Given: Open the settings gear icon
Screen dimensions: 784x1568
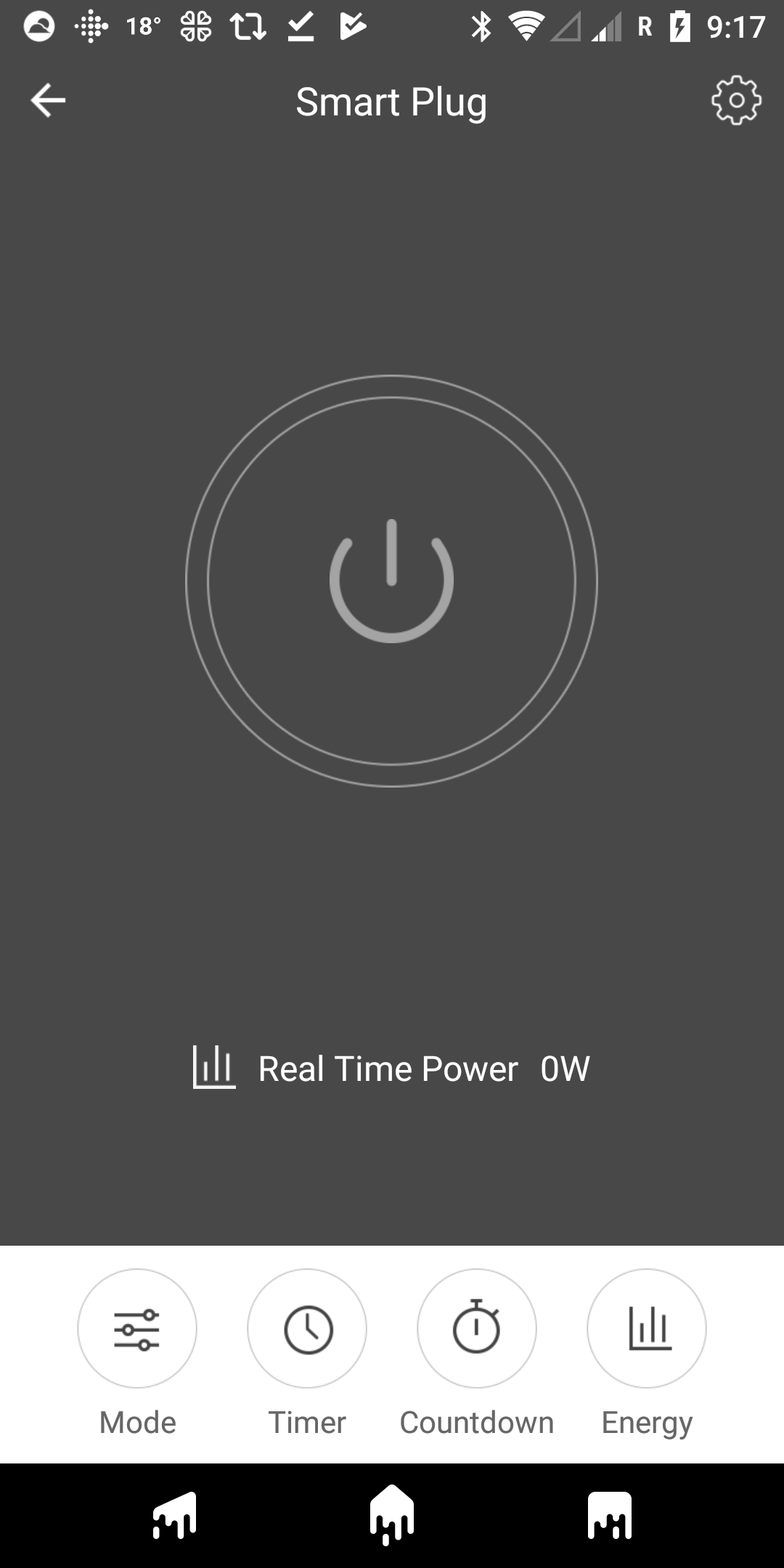Looking at the screenshot, I should [736, 100].
